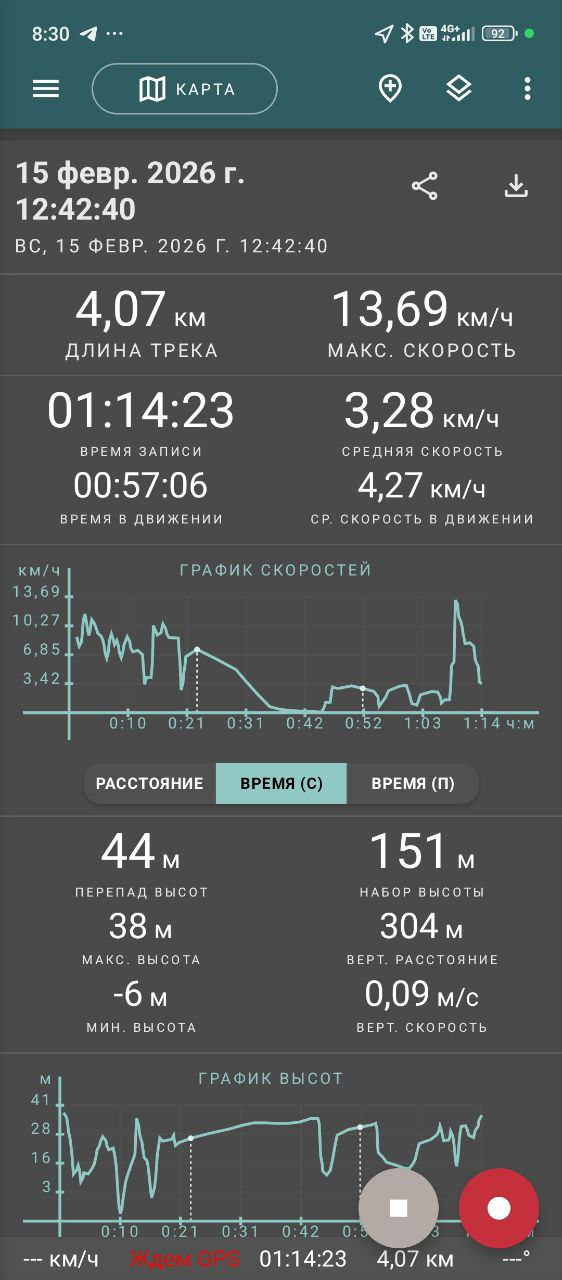This screenshot has height=1280, width=562.
Task: Open the three-dot overflow menu
Action: (527, 89)
